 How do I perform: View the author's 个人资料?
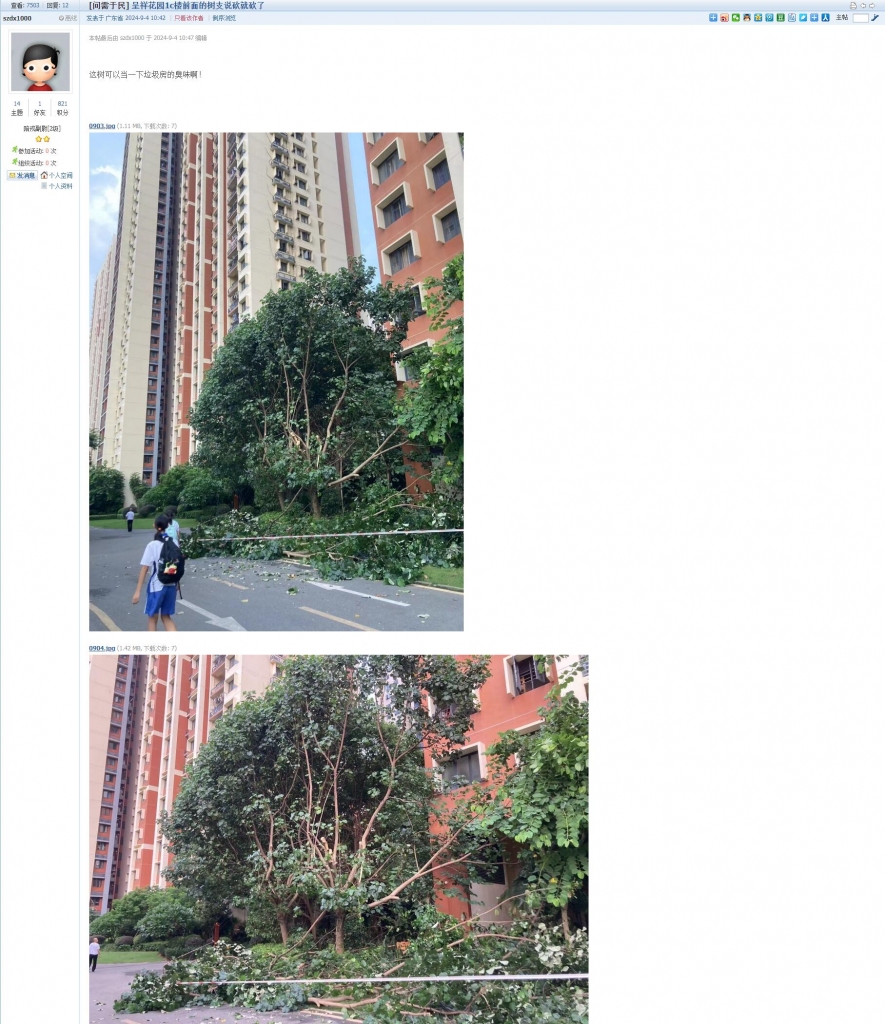[60, 186]
